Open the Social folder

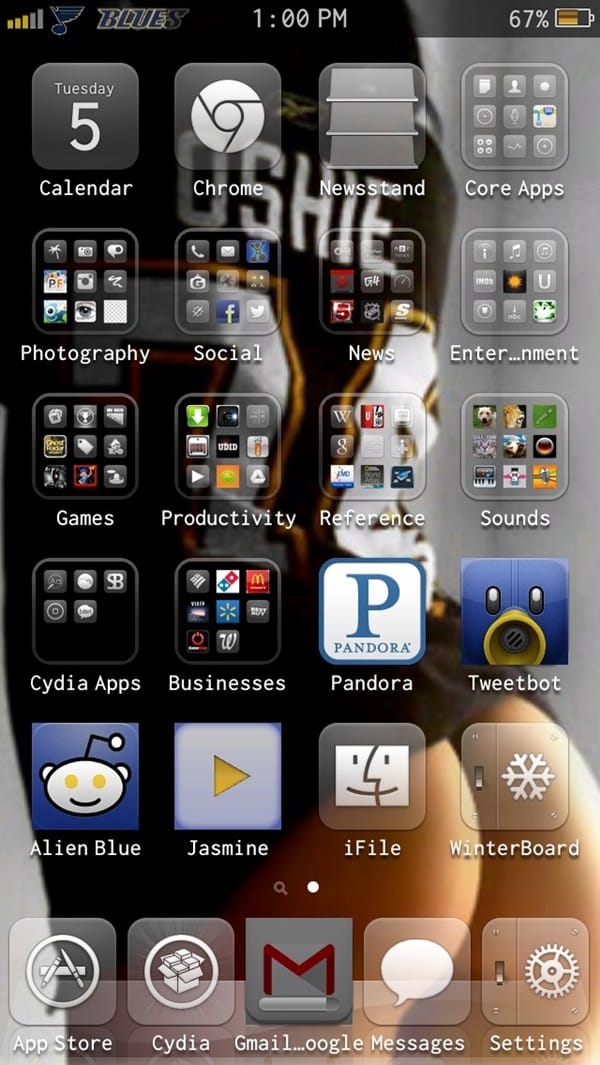point(228,282)
